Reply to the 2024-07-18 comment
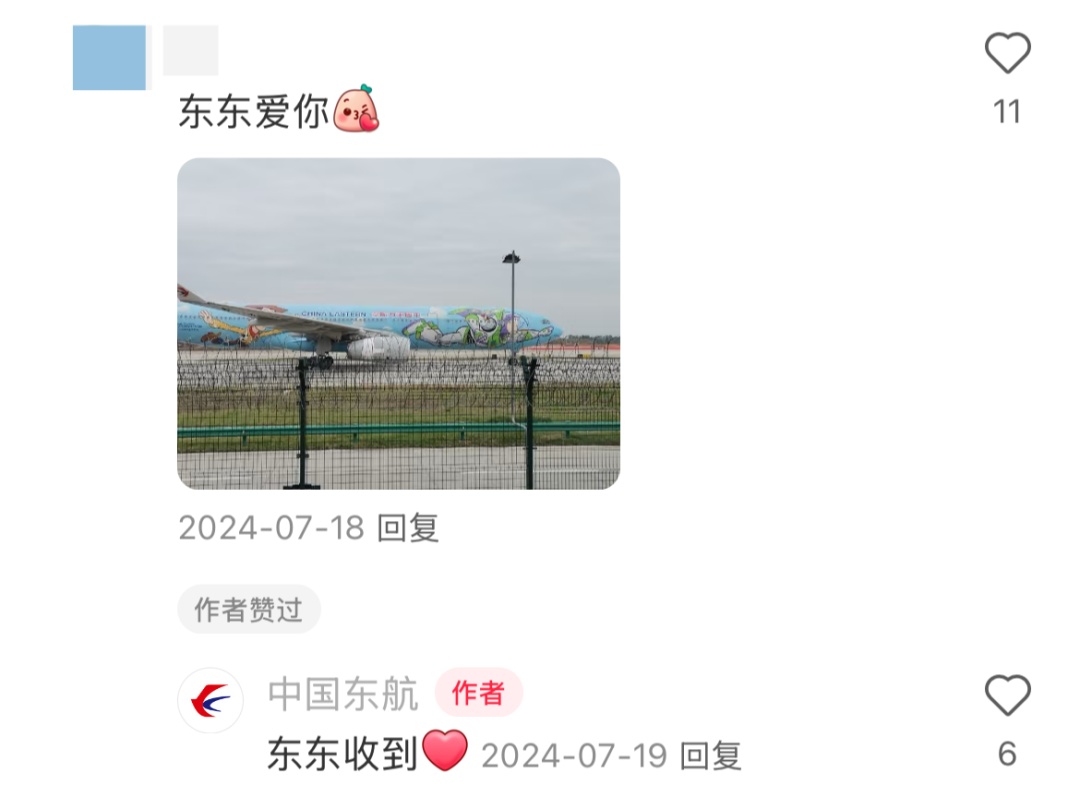 point(408,528)
